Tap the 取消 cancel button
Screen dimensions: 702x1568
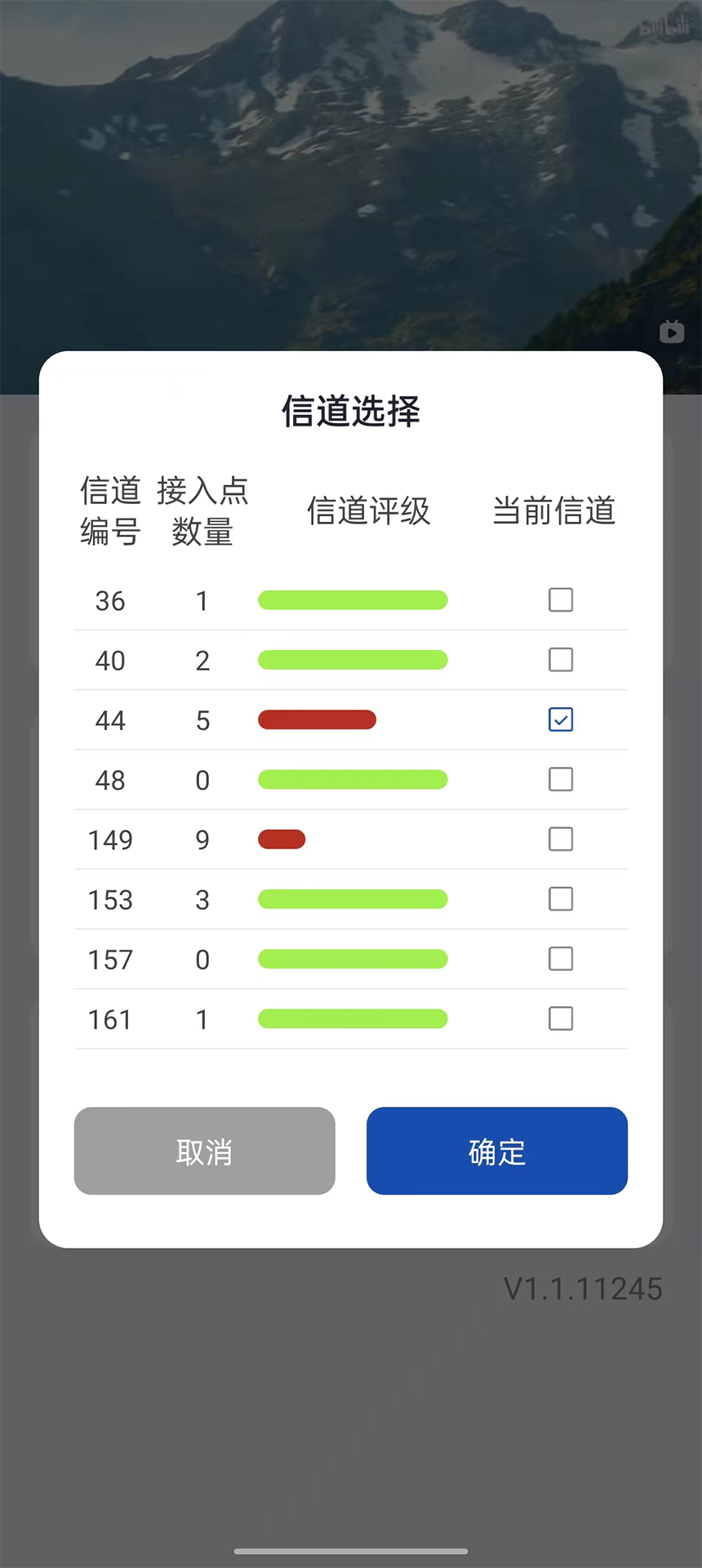pyautogui.click(x=204, y=1151)
